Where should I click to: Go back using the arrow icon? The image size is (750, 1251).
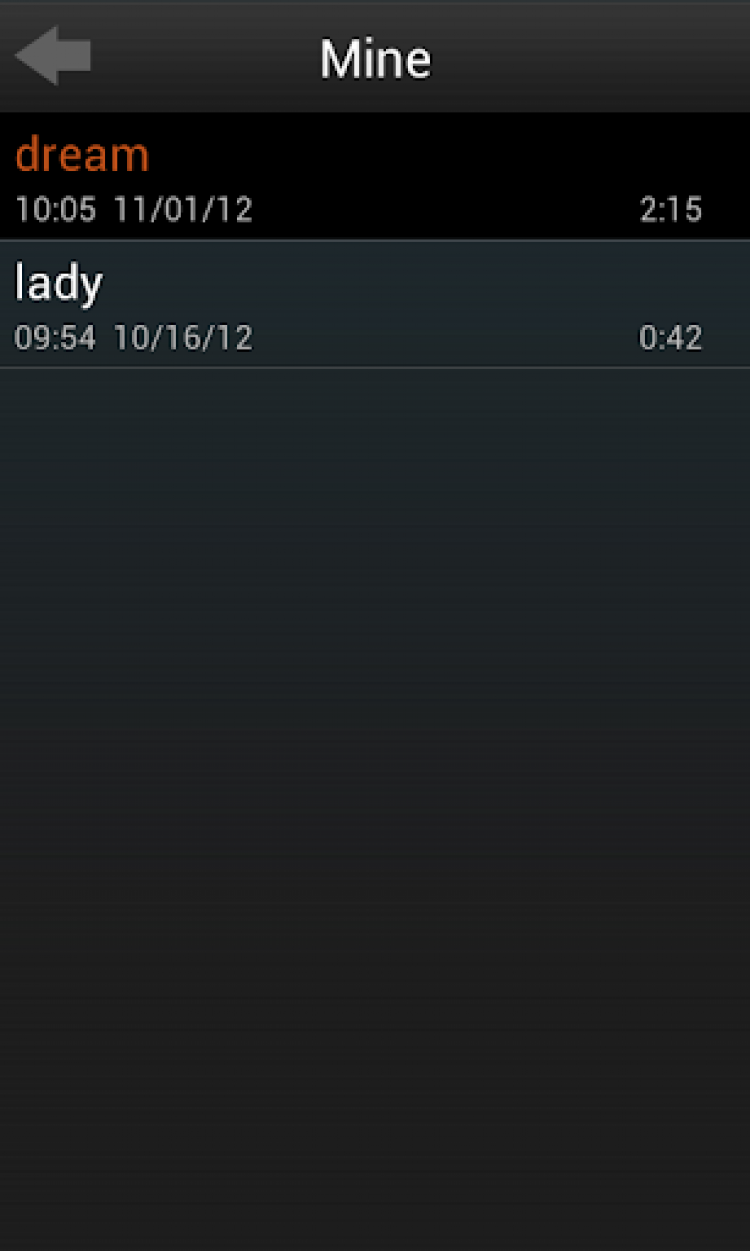(53, 56)
